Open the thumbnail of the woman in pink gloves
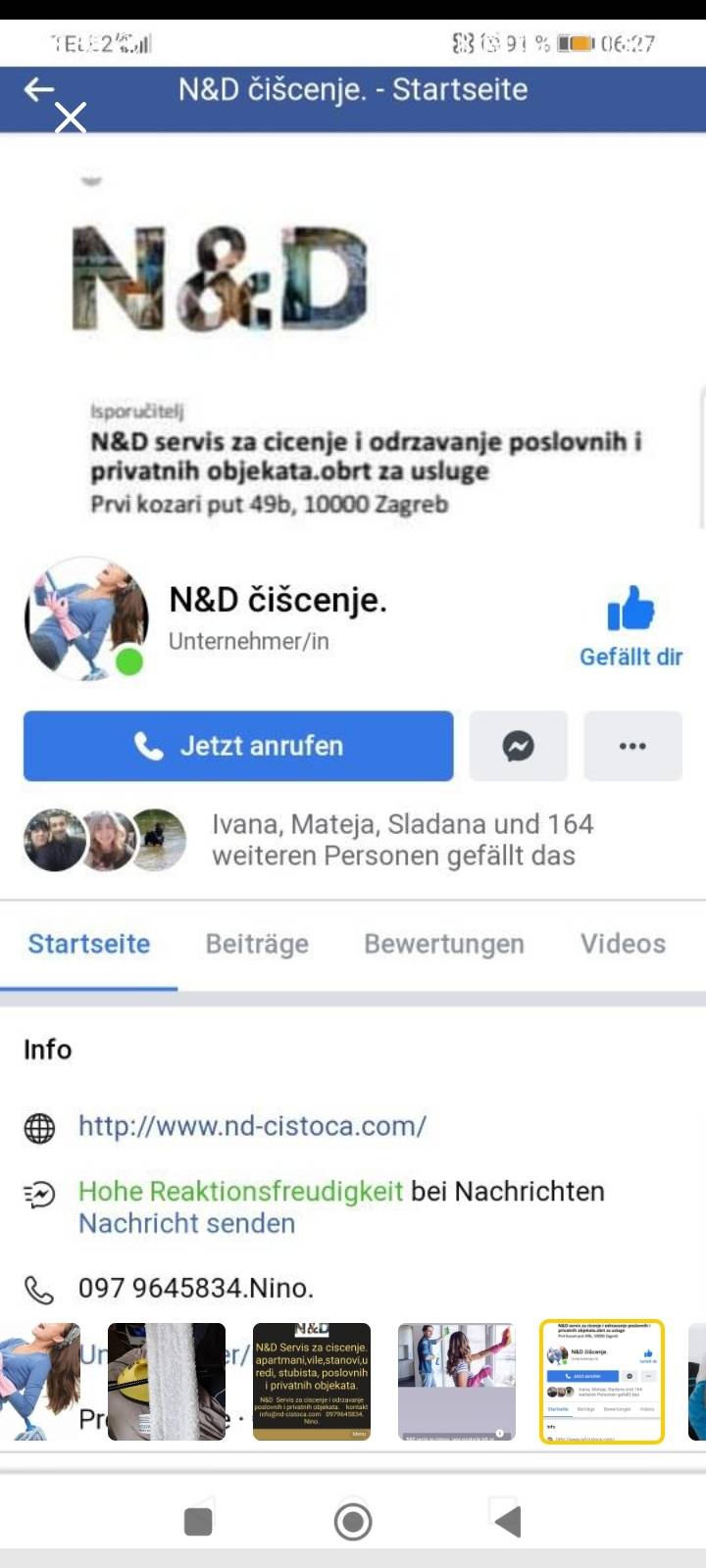The image size is (706, 1568). tap(39, 1381)
